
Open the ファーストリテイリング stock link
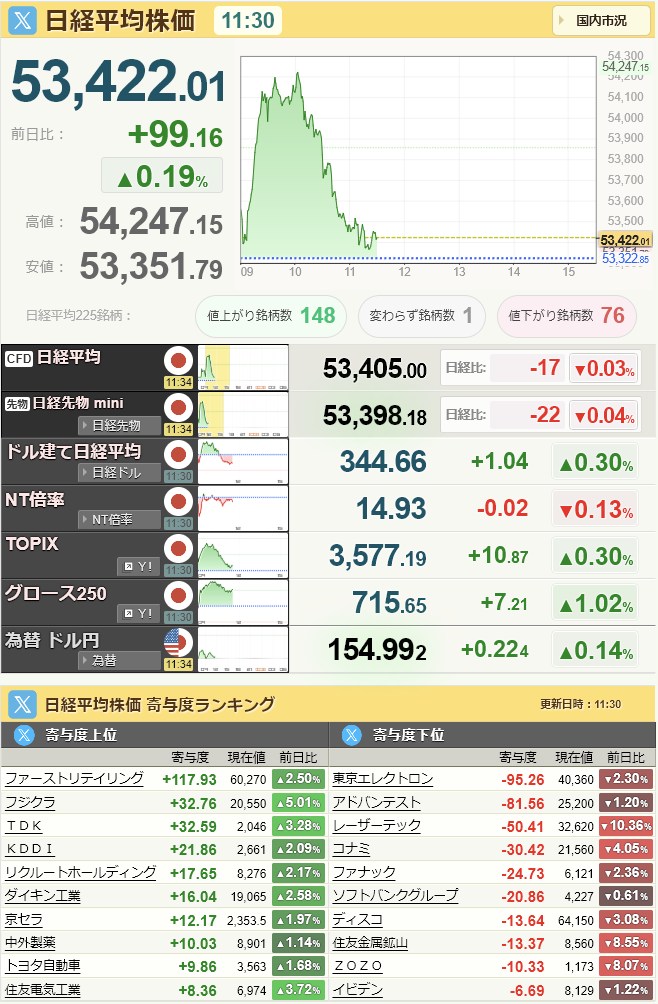(x=74, y=779)
